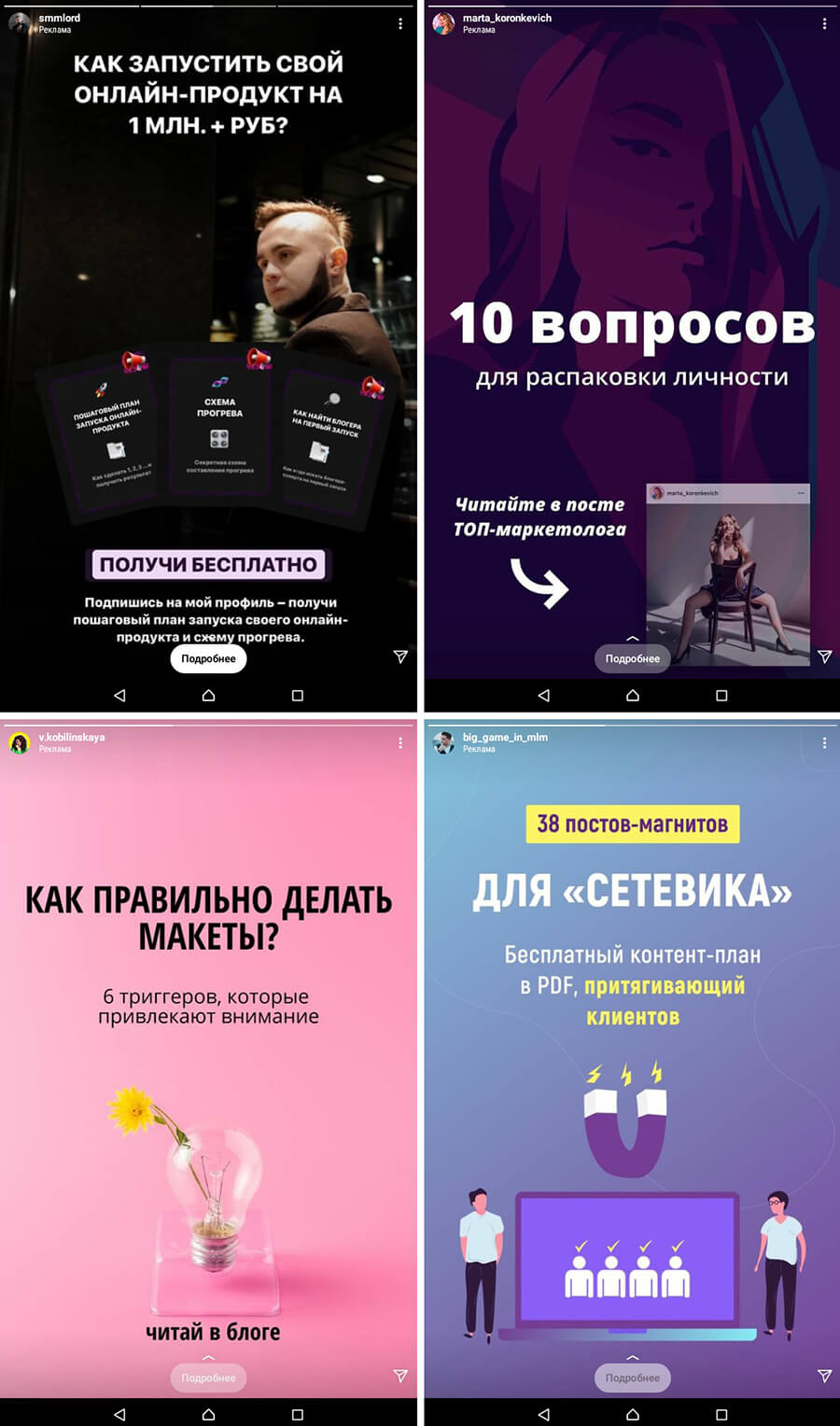Click the v.kobilinskaya profile avatar
Screen dimensions: 840x1426
tap(21, 742)
